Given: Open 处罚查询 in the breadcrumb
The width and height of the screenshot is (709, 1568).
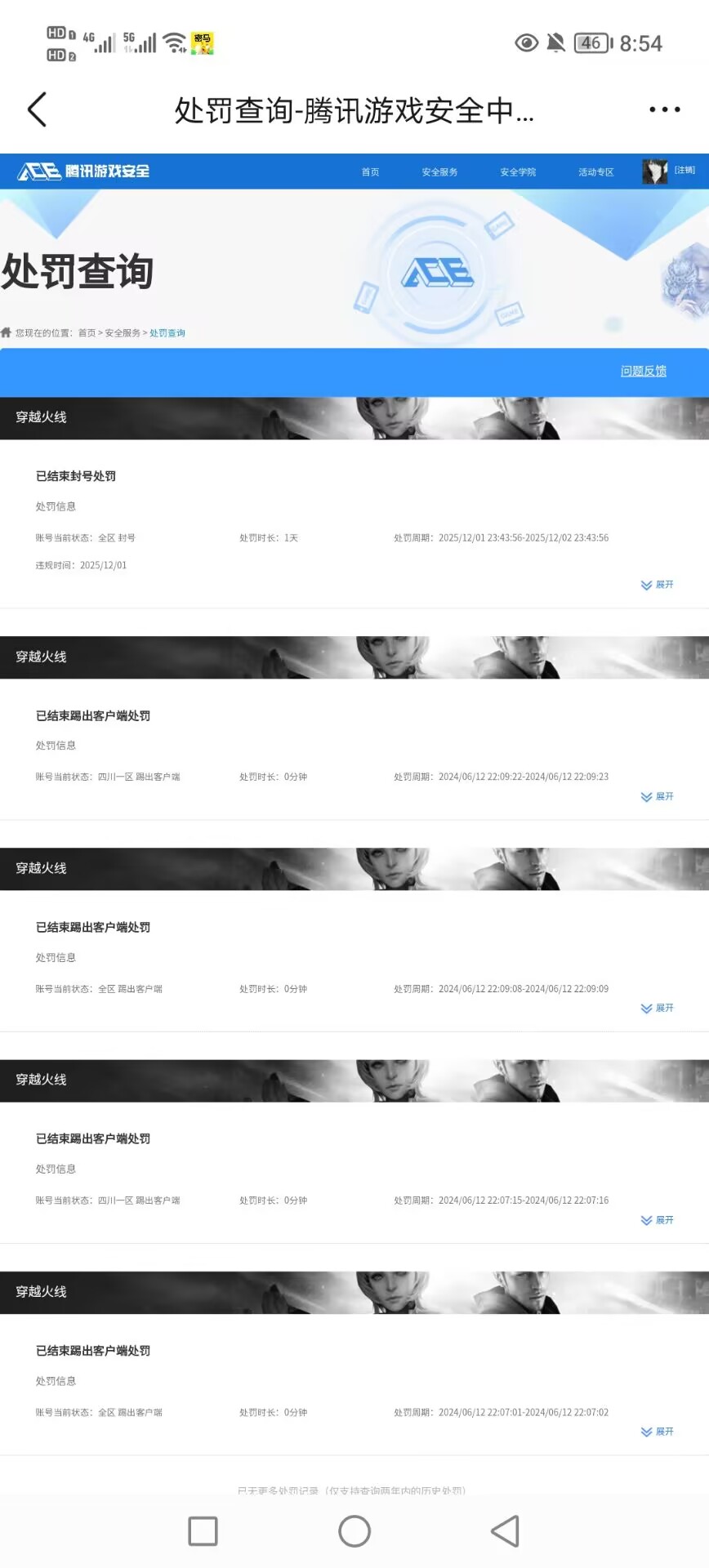Looking at the screenshot, I should click(x=167, y=332).
